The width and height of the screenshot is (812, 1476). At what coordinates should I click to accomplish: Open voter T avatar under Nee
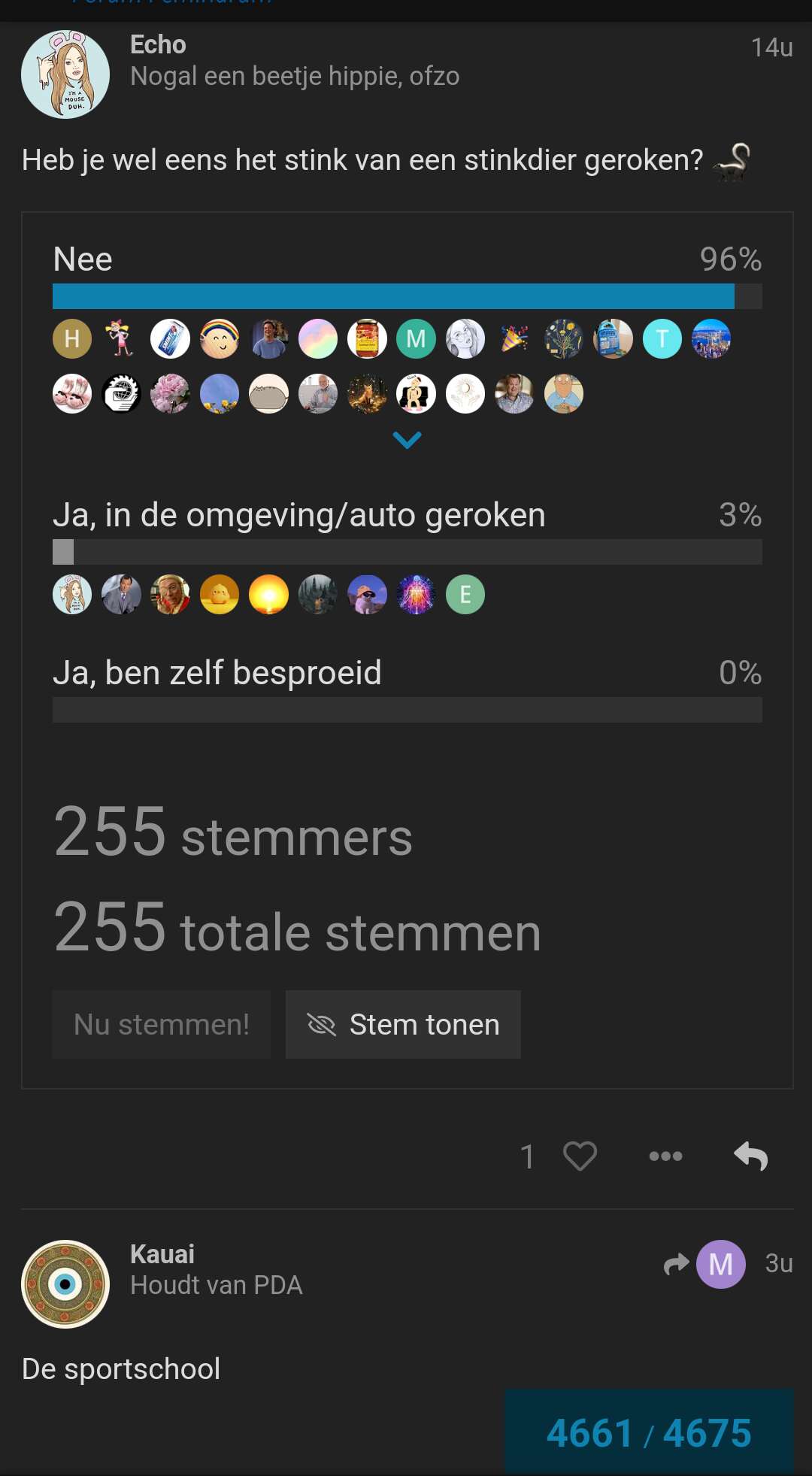coord(662,338)
